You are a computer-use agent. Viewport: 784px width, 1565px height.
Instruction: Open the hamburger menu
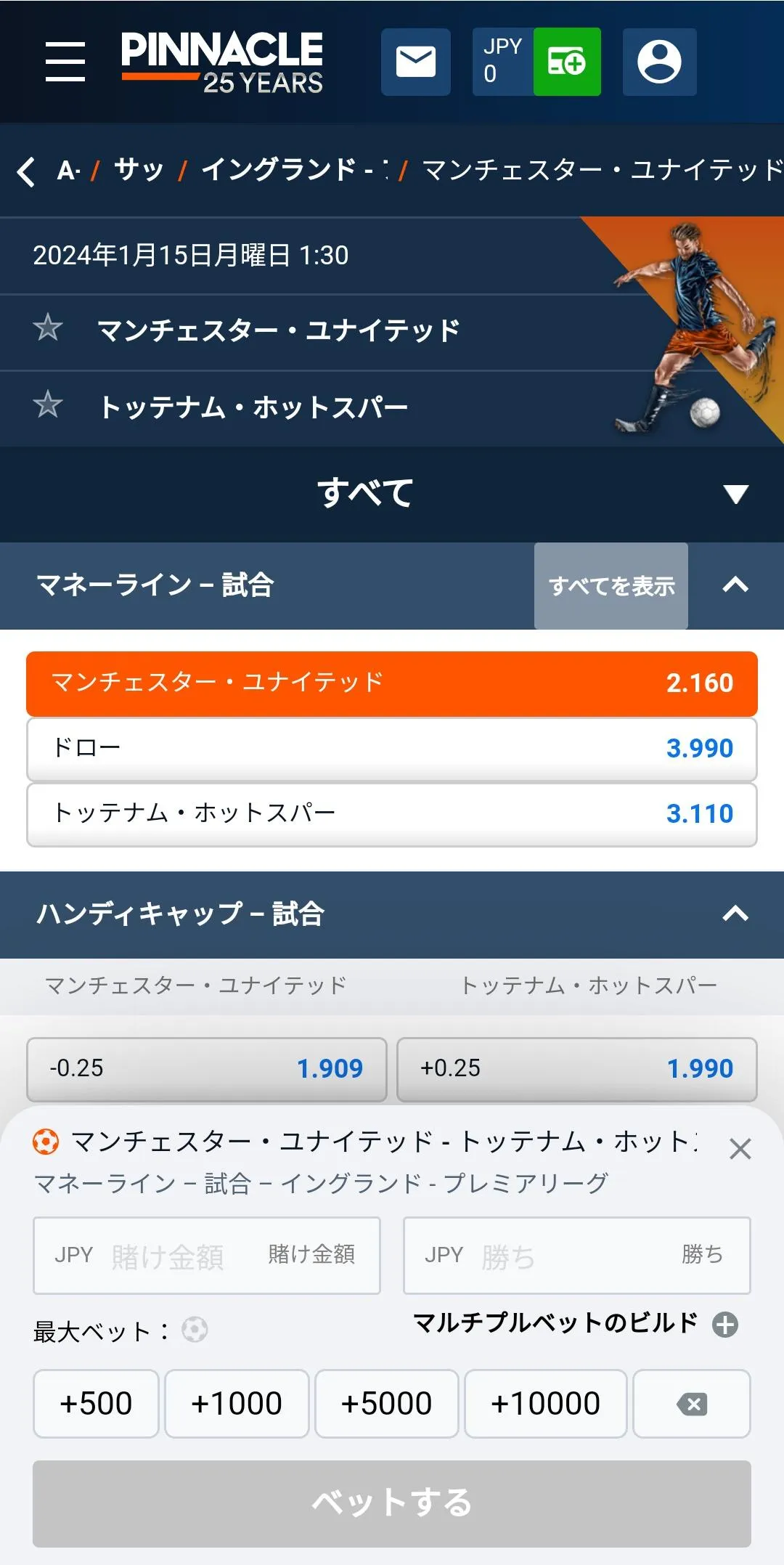(65, 61)
